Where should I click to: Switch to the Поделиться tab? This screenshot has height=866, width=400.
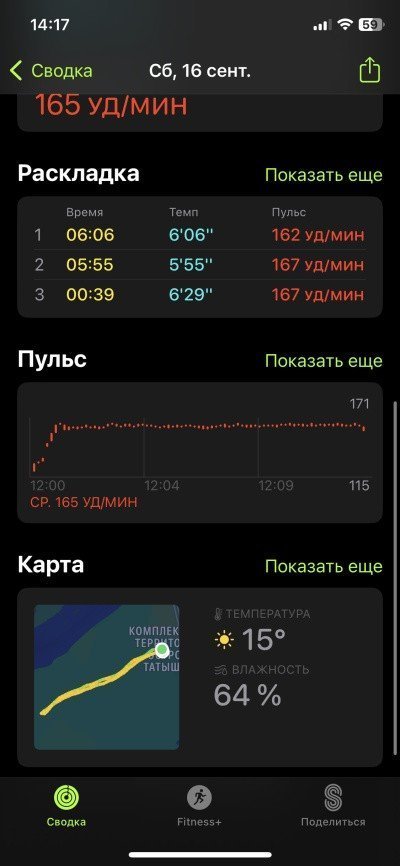point(333,806)
